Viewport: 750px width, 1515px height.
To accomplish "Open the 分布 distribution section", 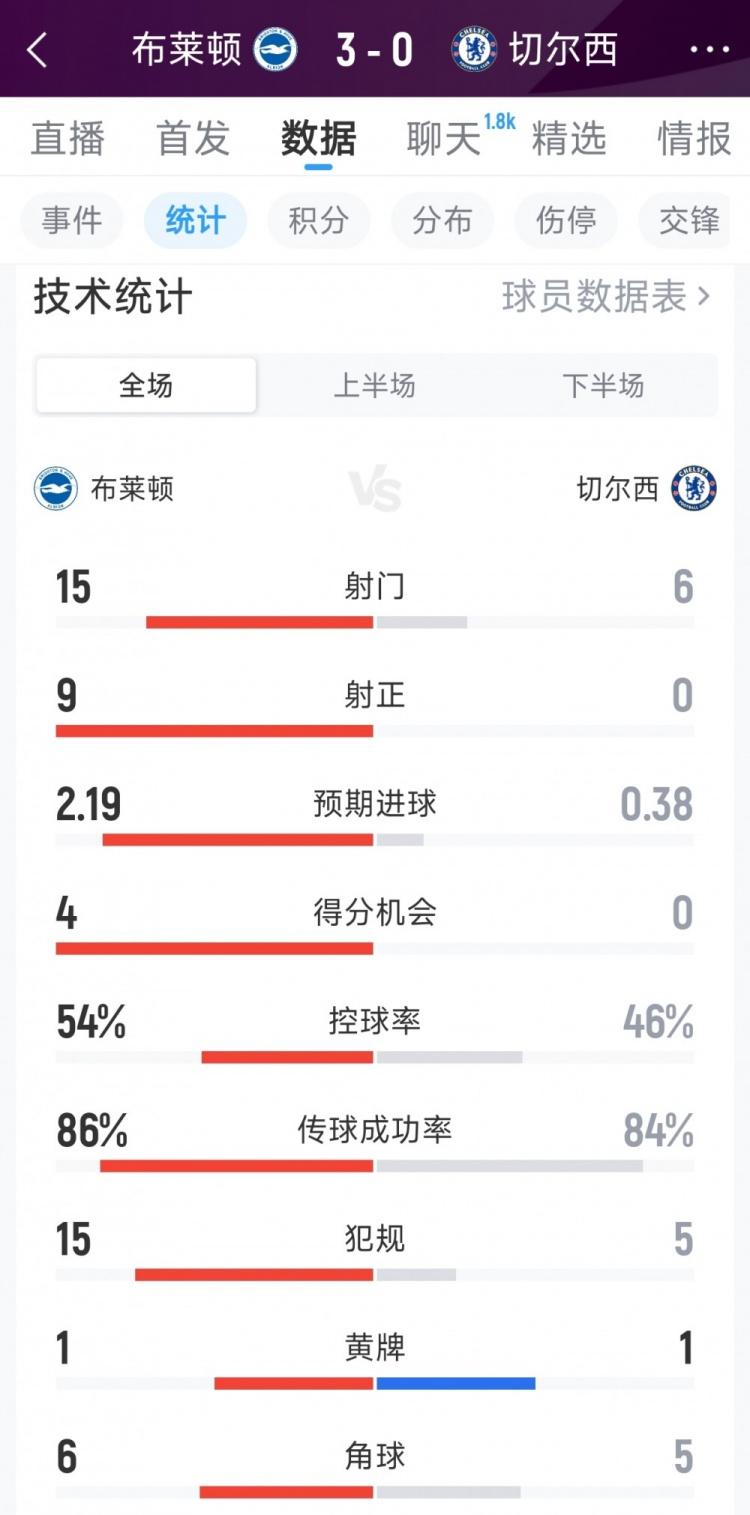I will [441, 221].
